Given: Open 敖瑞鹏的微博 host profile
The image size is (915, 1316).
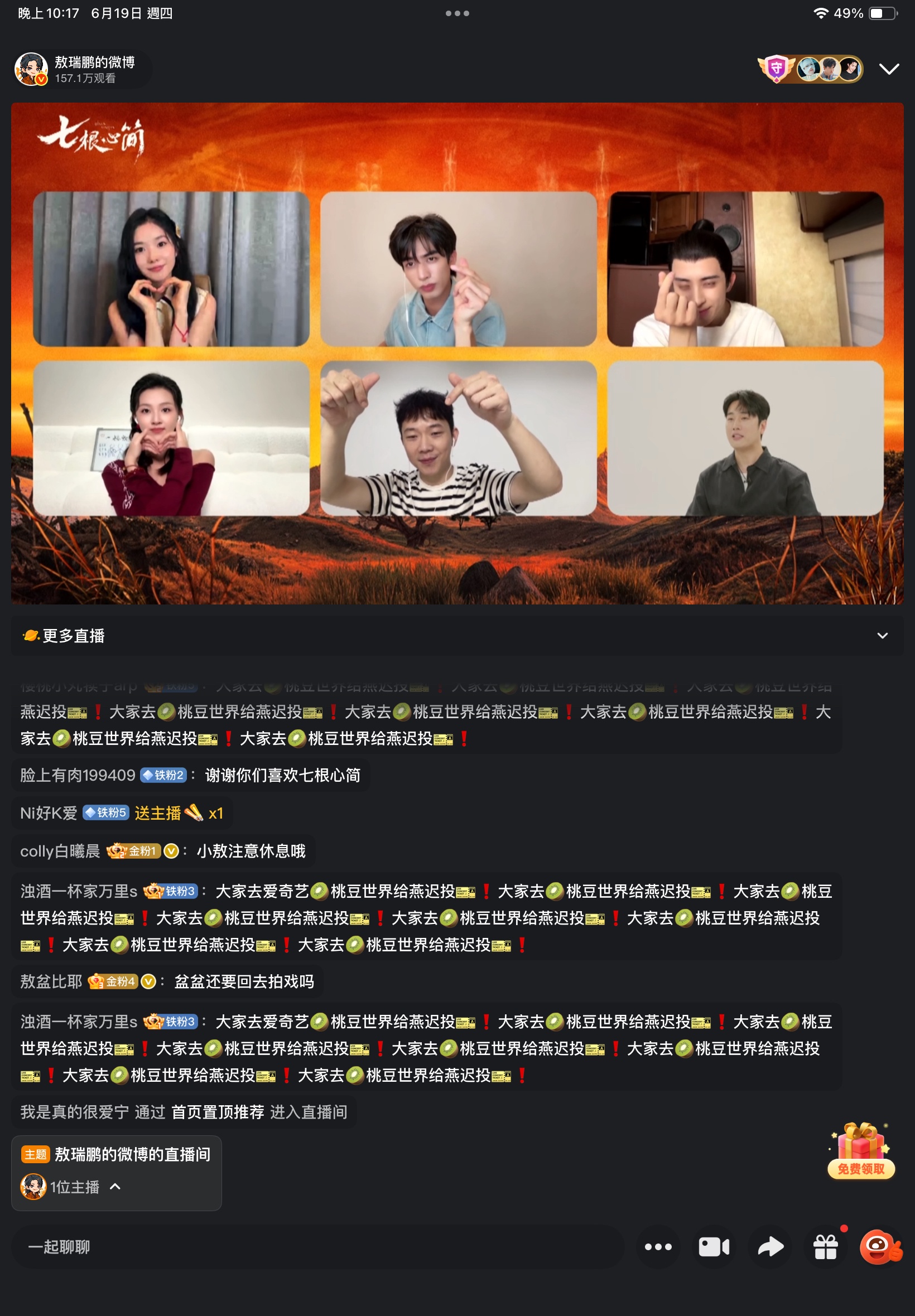Looking at the screenshot, I should (x=80, y=69).
